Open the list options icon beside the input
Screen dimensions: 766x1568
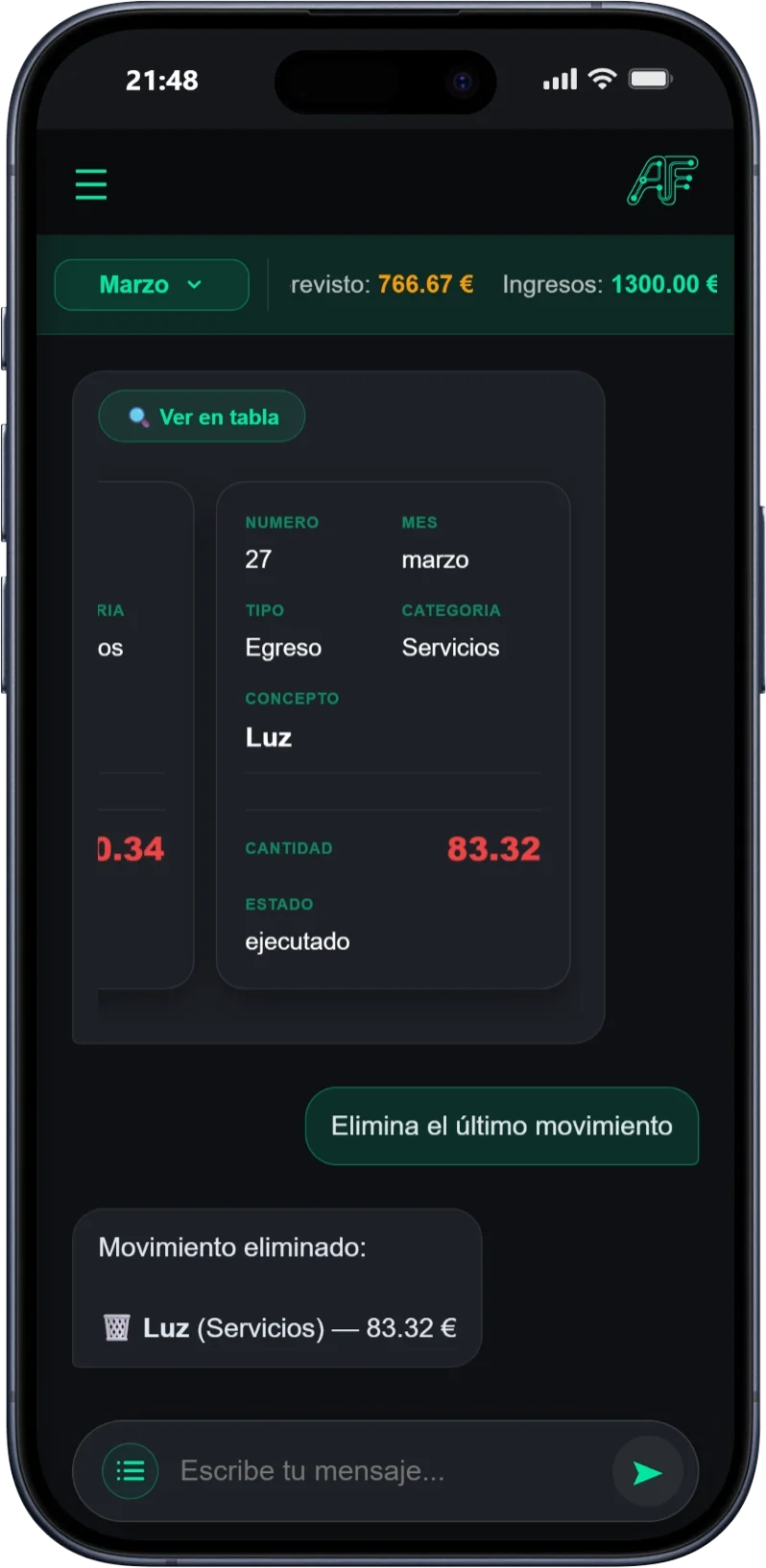tap(131, 1470)
